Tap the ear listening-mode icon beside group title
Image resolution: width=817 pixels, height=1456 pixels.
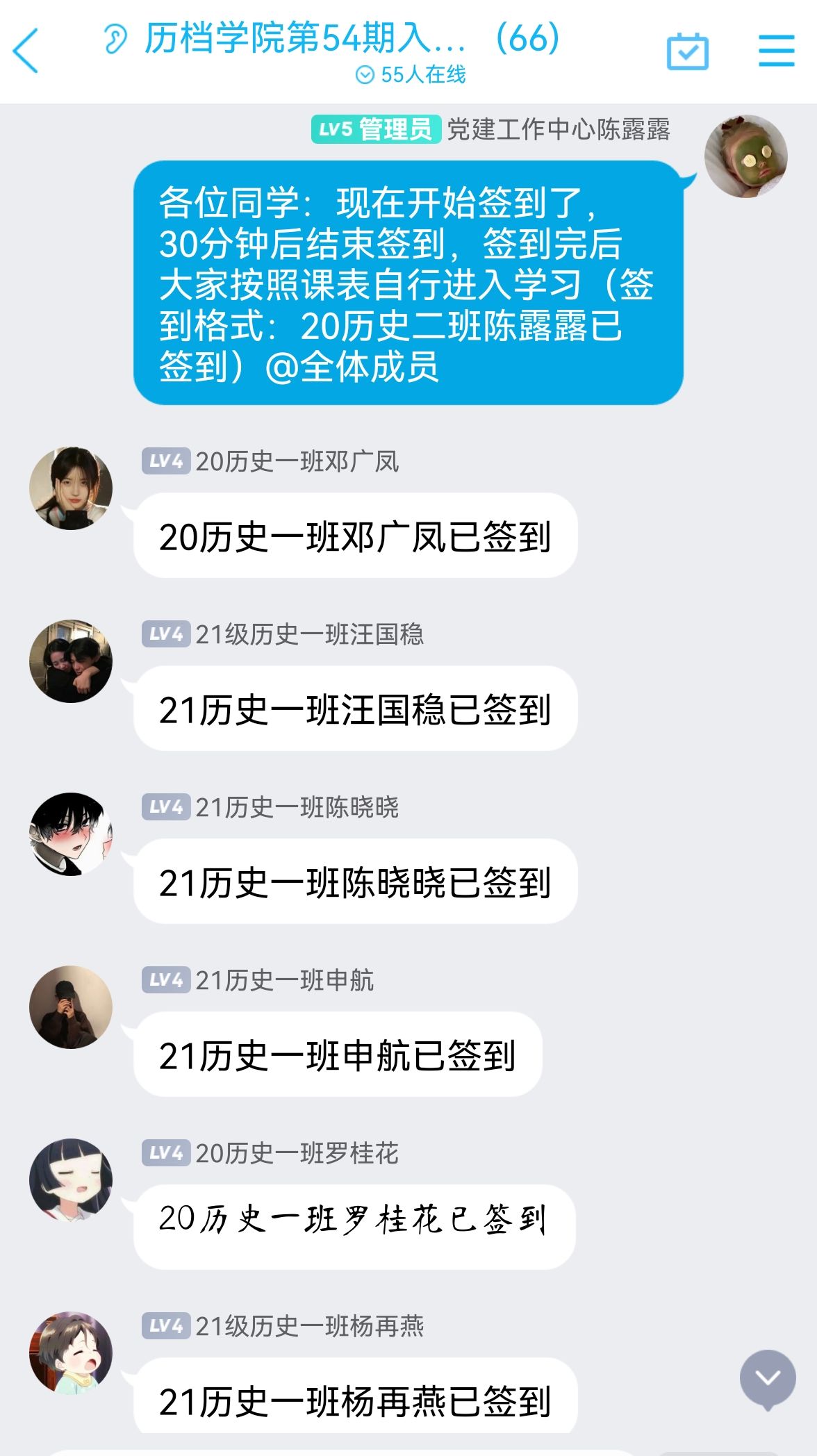coord(115,39)
